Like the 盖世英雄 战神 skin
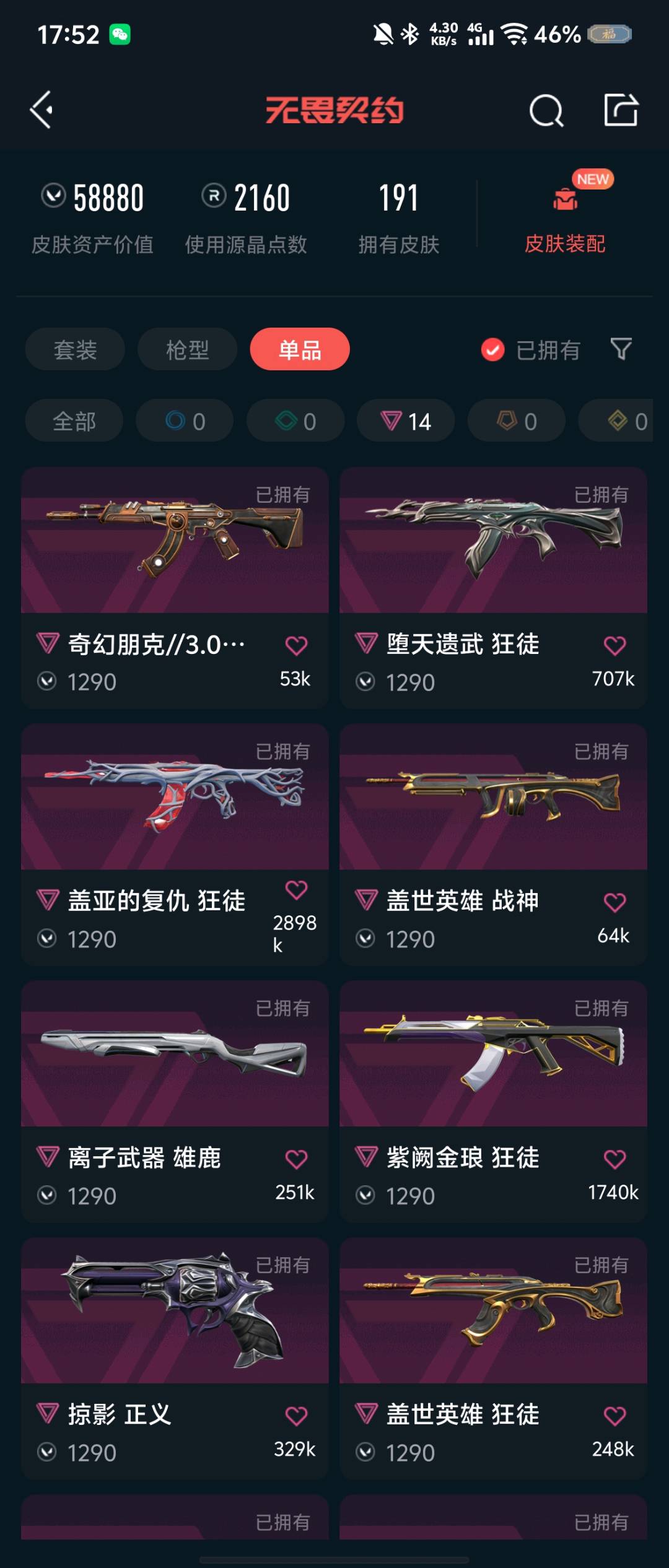 [614, 903]
